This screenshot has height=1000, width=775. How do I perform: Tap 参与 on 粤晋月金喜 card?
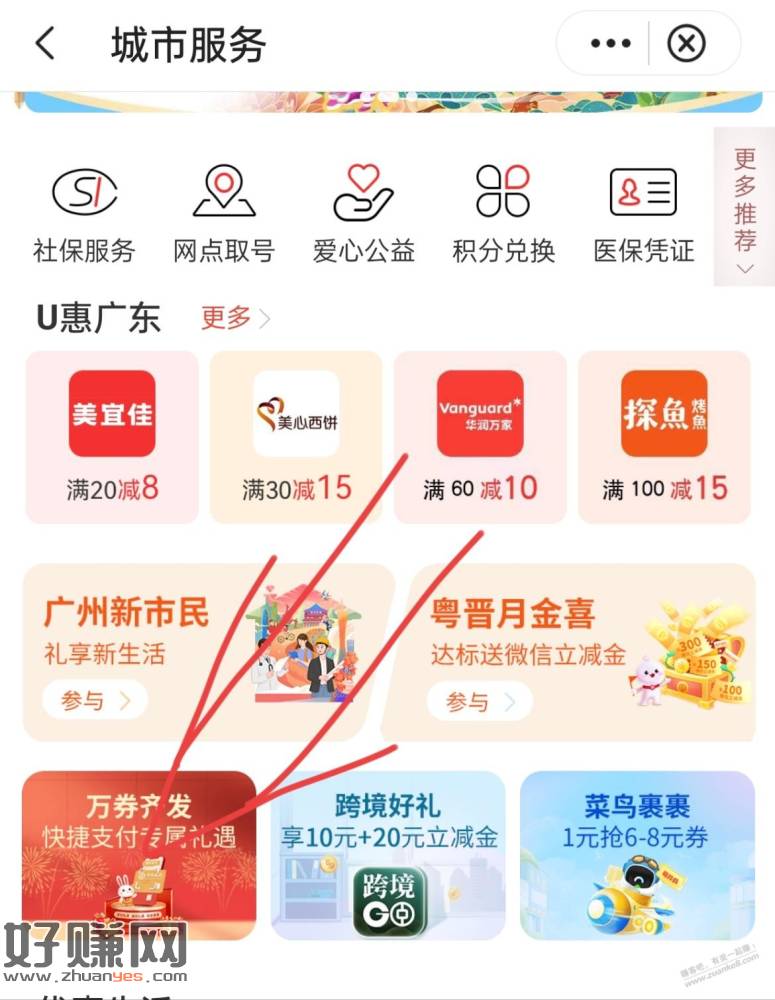point(479,701)
